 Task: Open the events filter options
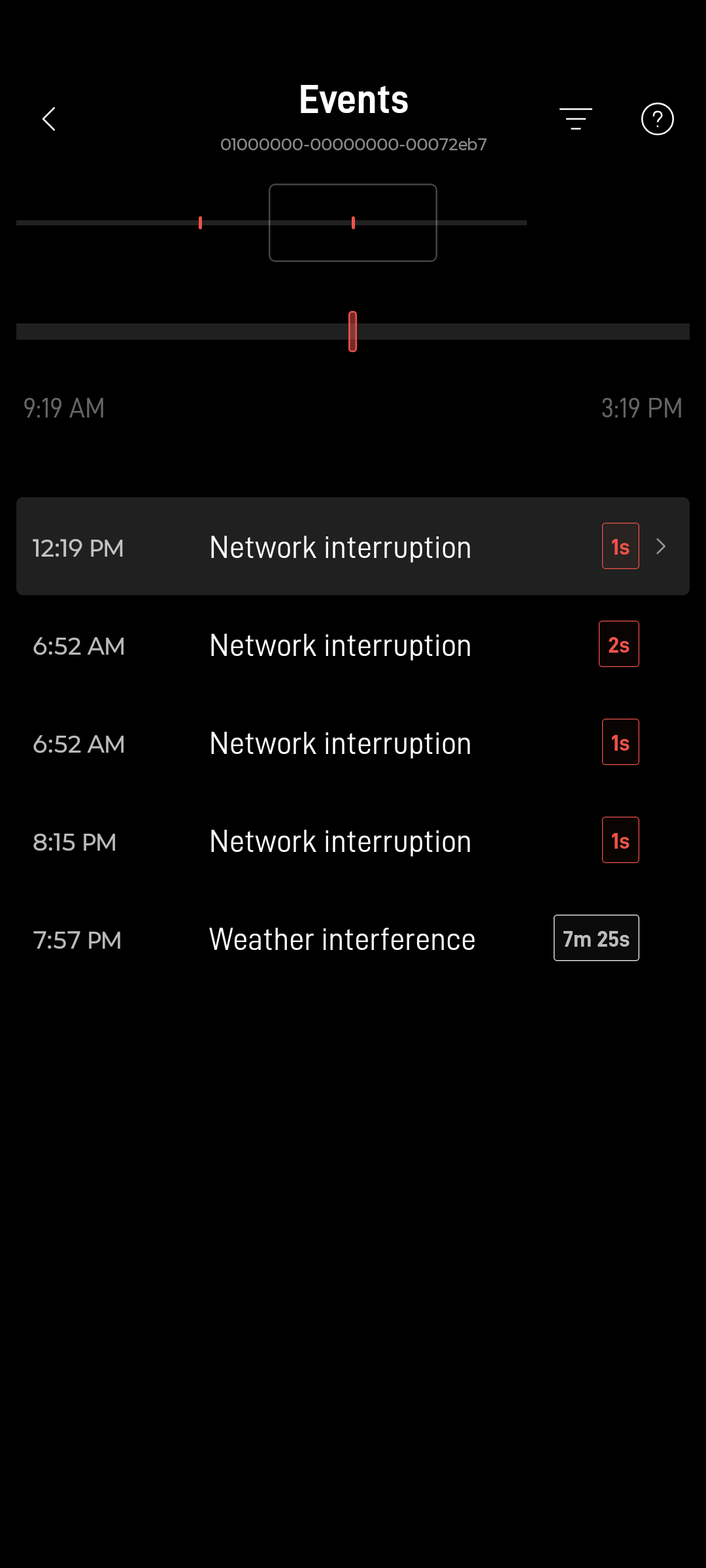point(575,119)
